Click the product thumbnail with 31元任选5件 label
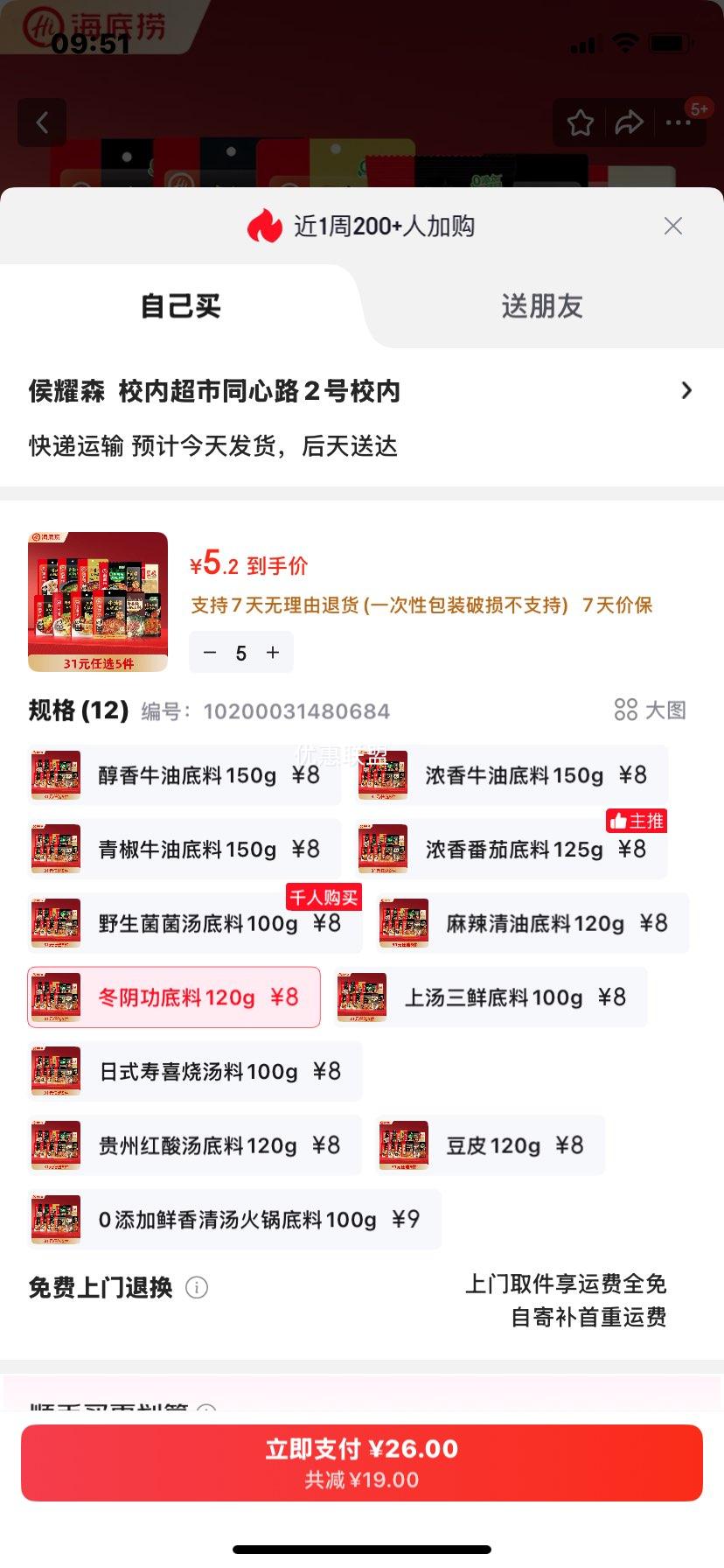The width and height of the screenshot is (724, 1568). [97, 601]
